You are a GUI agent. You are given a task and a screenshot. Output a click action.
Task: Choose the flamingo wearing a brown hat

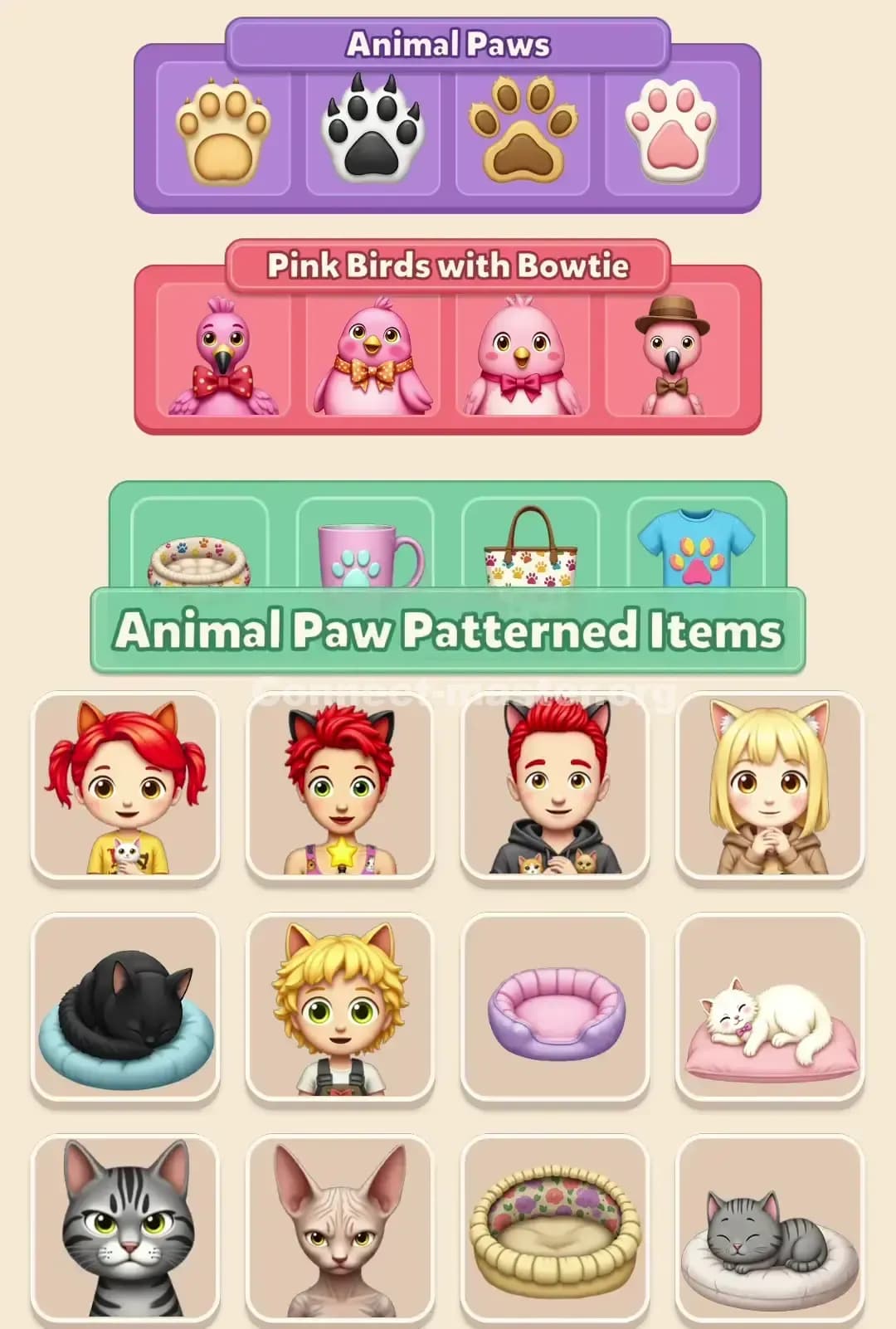[x=672, y=357]
